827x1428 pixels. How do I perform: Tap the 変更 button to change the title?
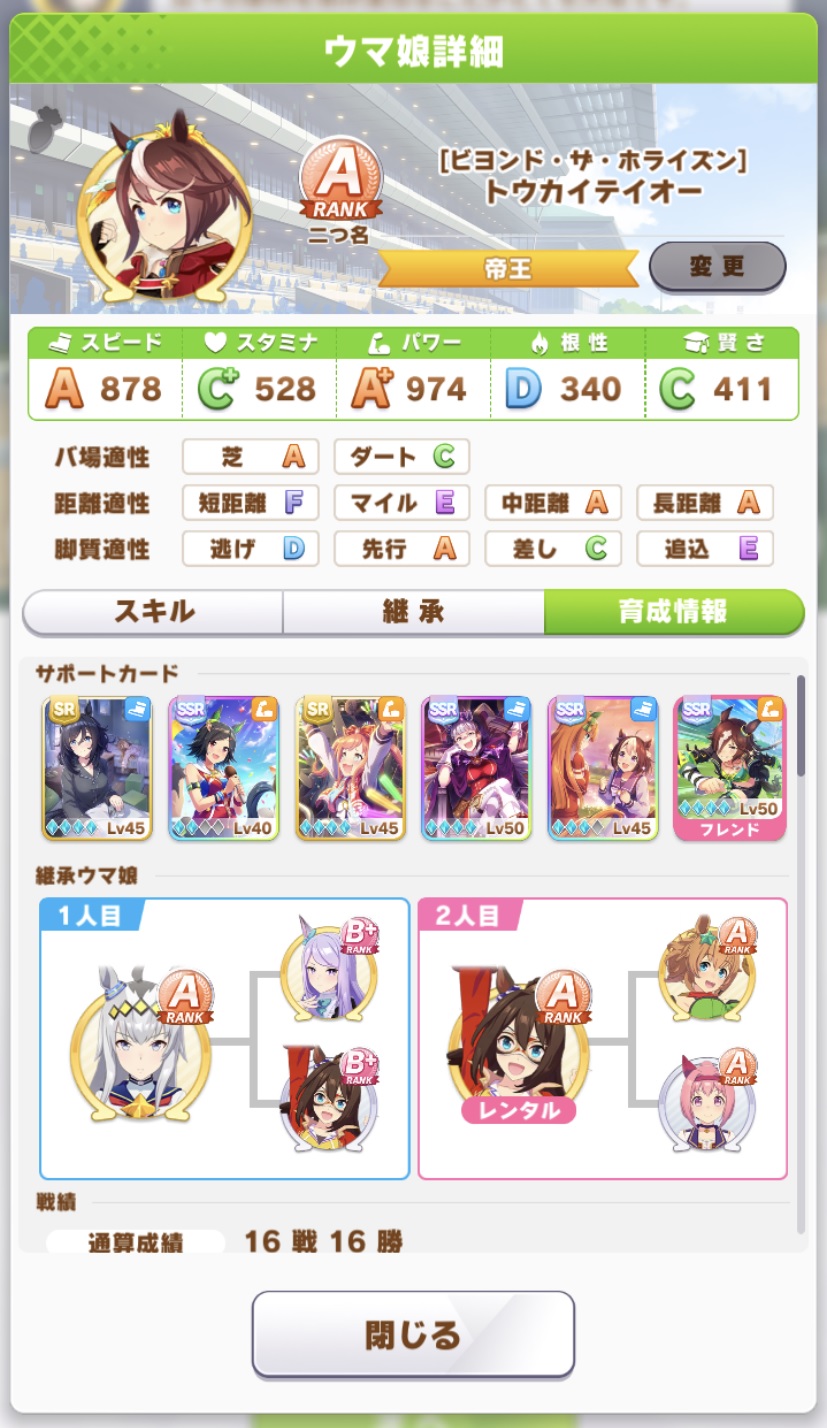(717, 267)
